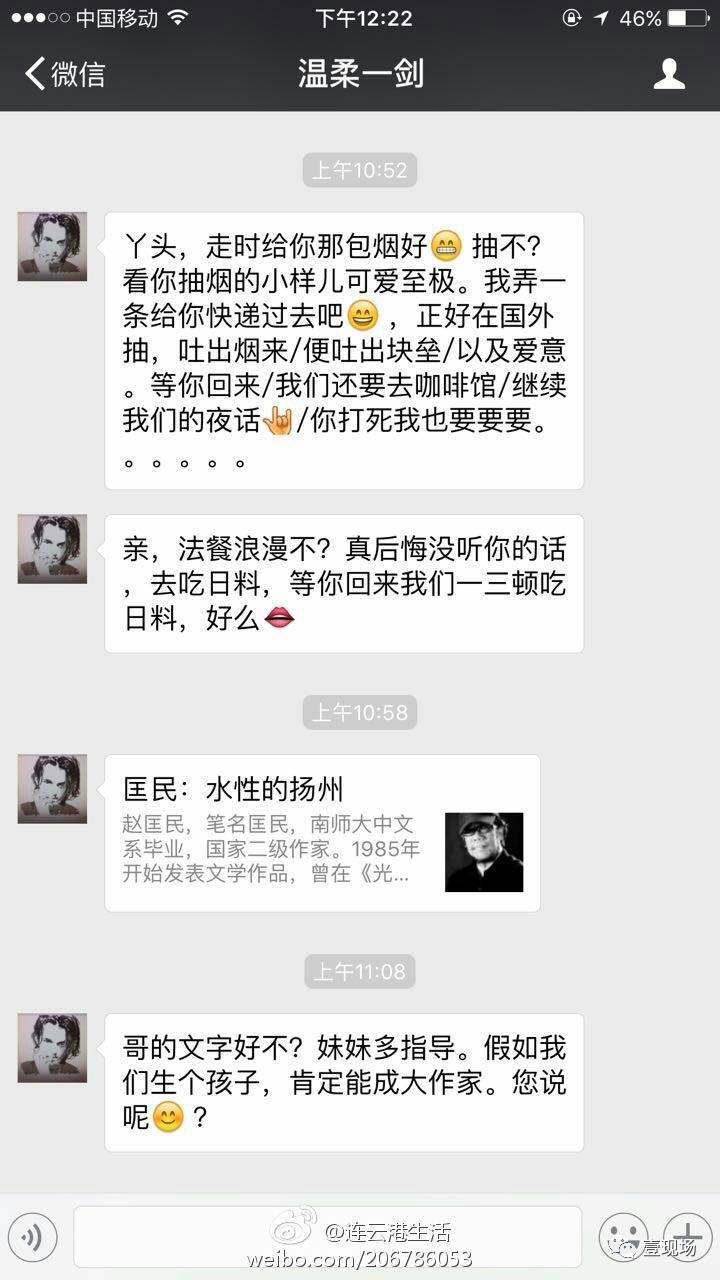Open the plus attachment menu
The image size is (720, 1280).
686,1236
